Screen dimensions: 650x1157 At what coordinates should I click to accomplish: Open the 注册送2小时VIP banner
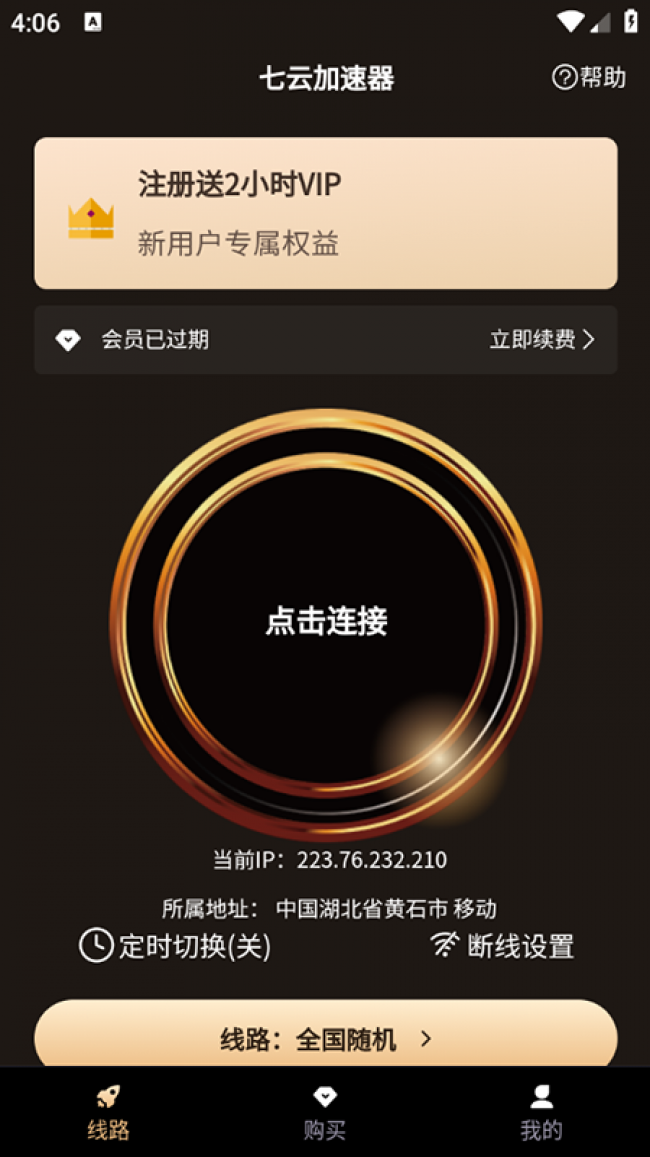[x=325, y=213]
